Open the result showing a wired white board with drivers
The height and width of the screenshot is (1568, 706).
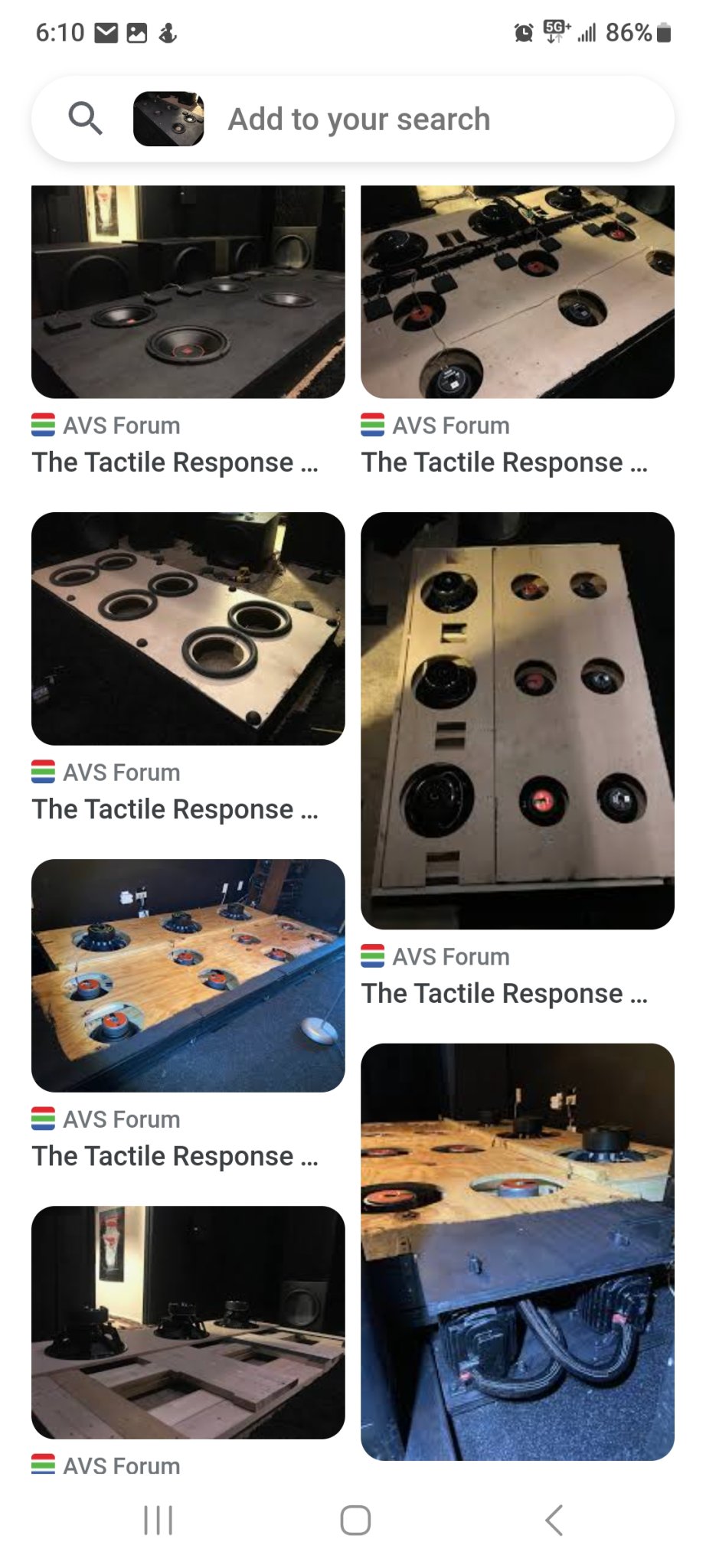[x=517, y=292]
